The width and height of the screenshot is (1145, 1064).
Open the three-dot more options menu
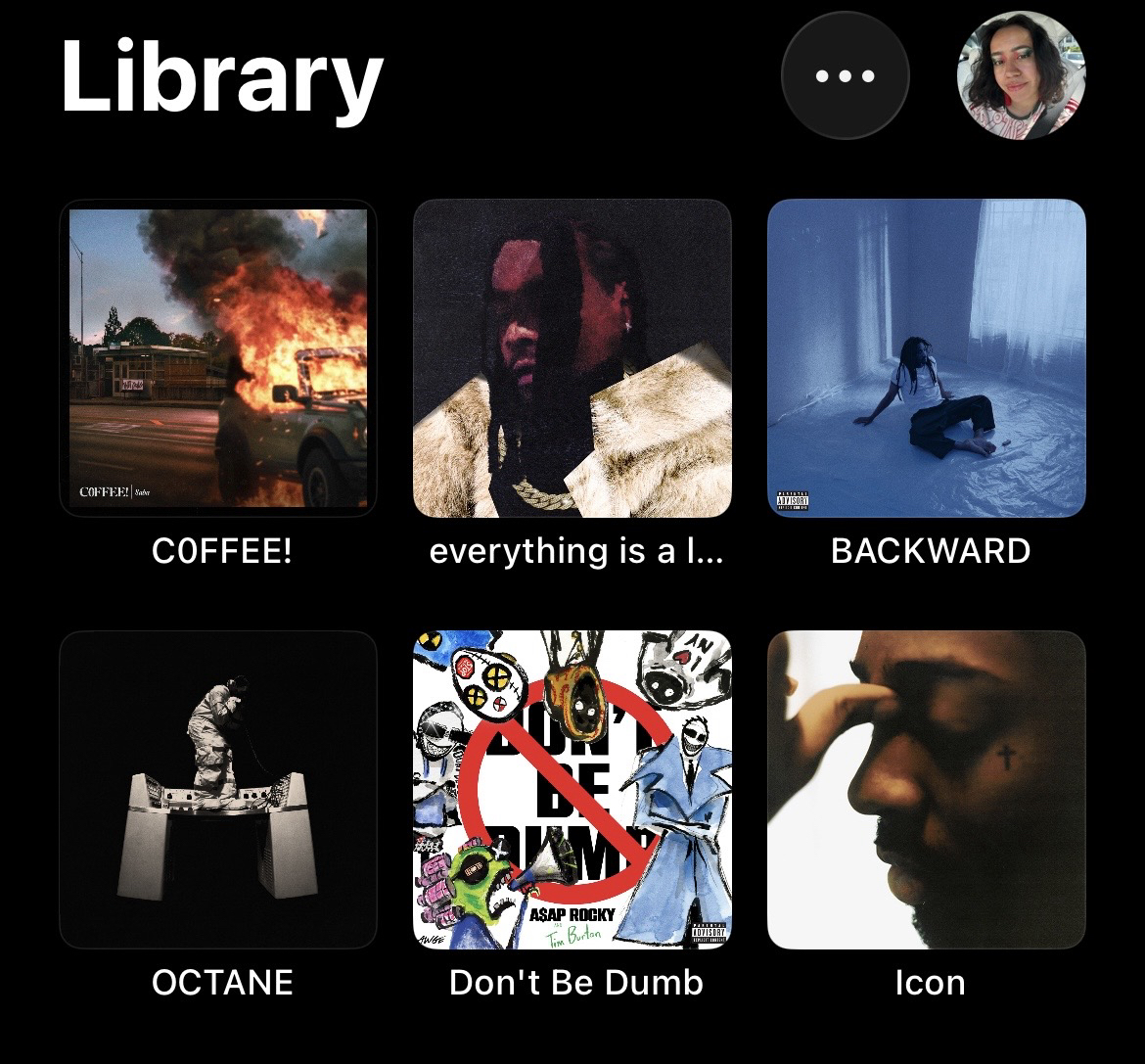(x=845, y=76)
